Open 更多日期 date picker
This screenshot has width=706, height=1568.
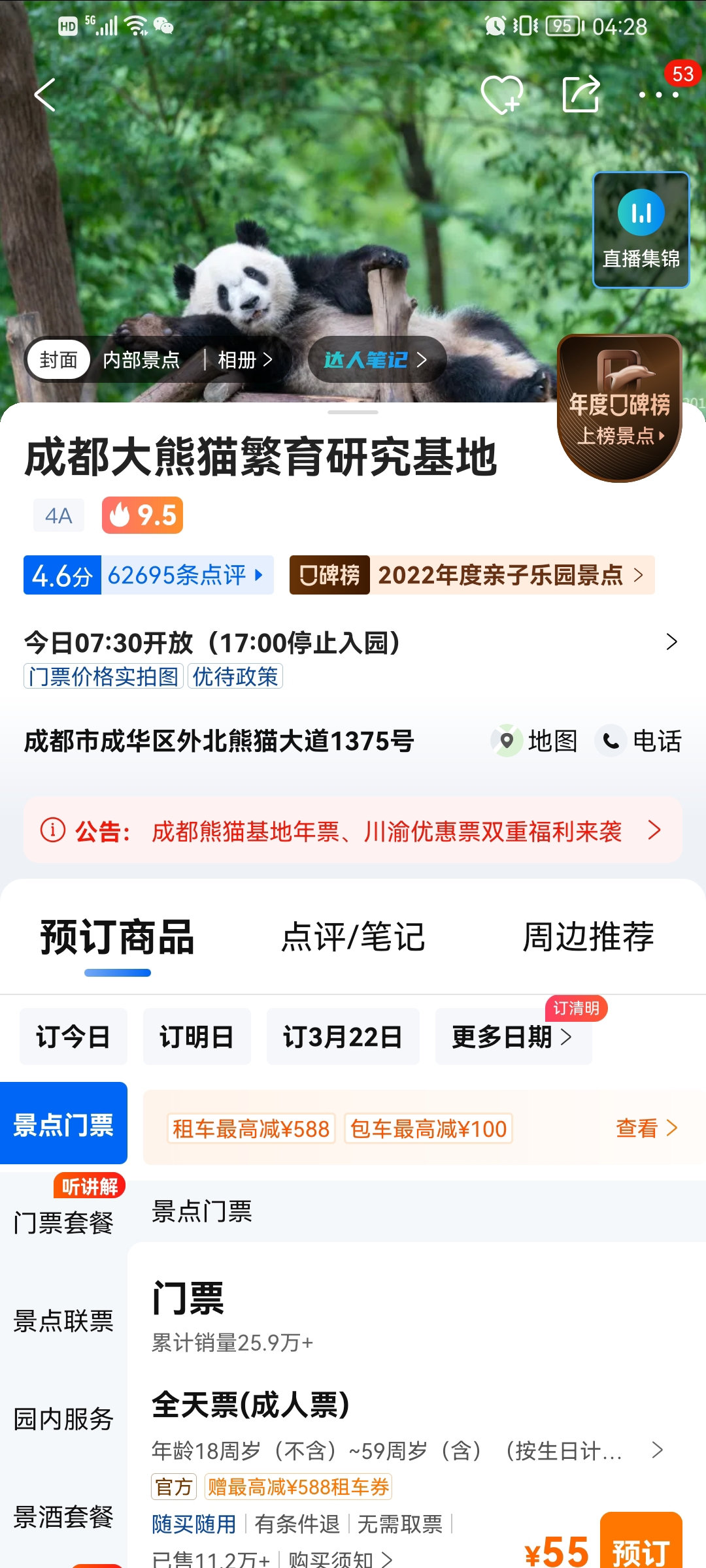pyautogui.click(x=512, y=1037)
